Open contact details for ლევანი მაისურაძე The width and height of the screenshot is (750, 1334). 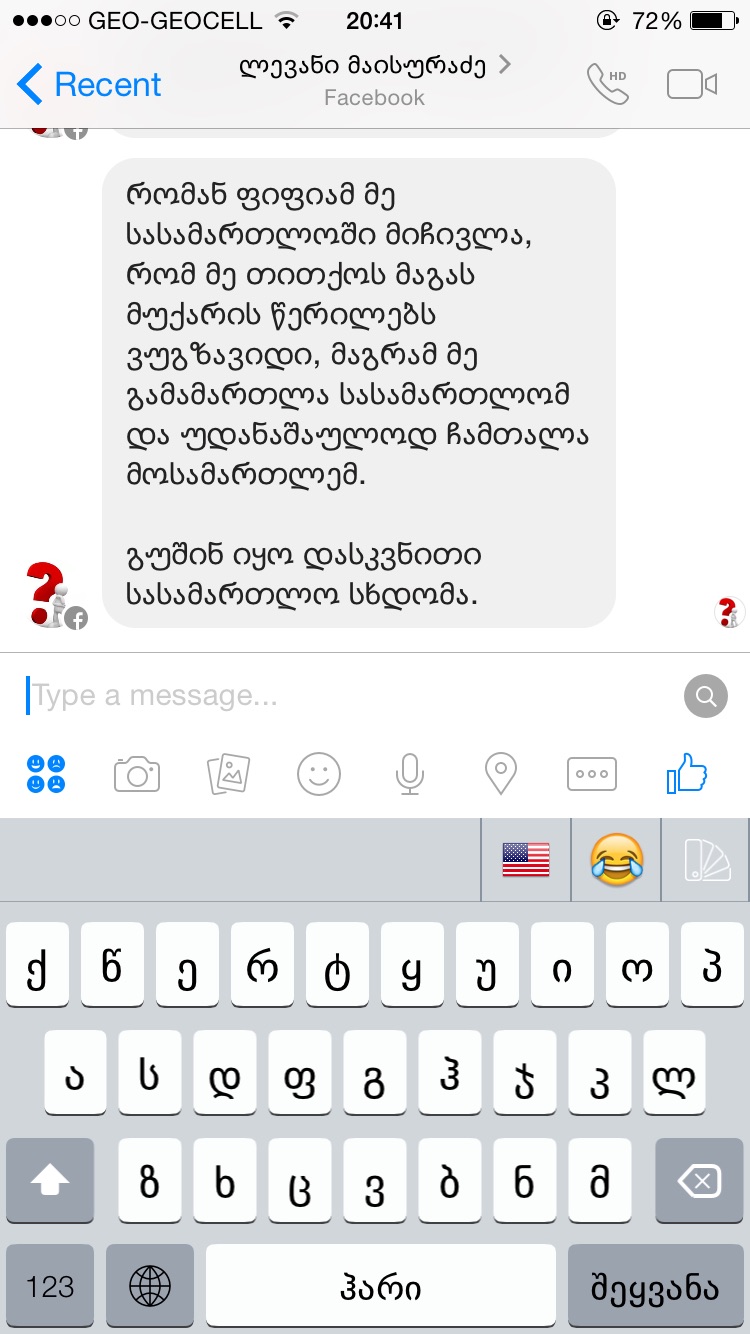point(375,66)
